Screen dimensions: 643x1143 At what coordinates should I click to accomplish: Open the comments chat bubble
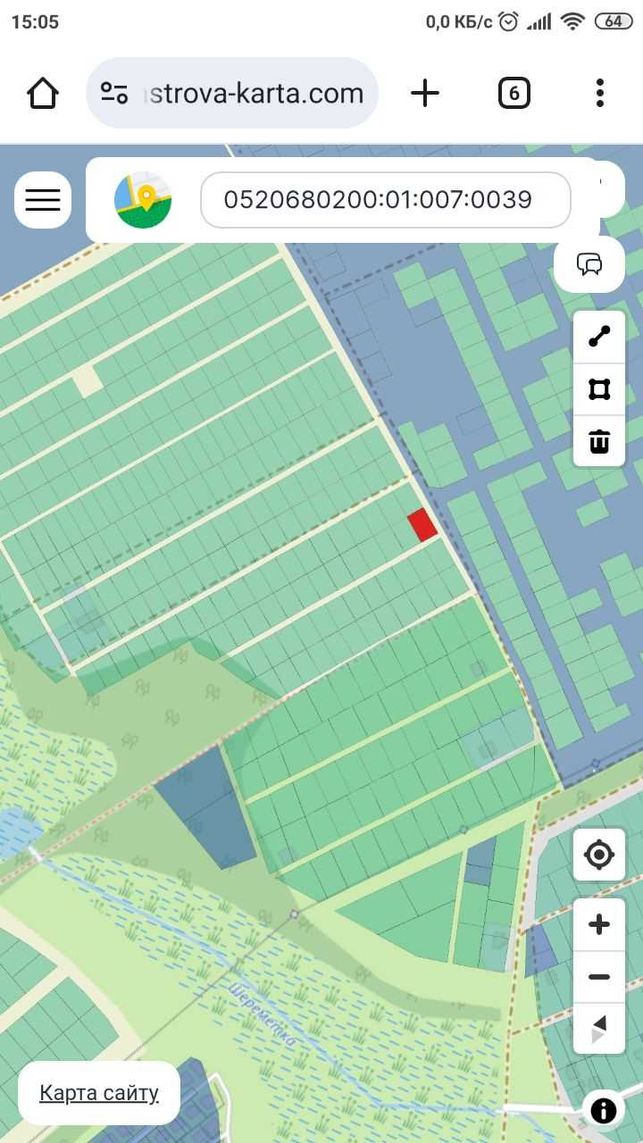[x=589, y=264]
